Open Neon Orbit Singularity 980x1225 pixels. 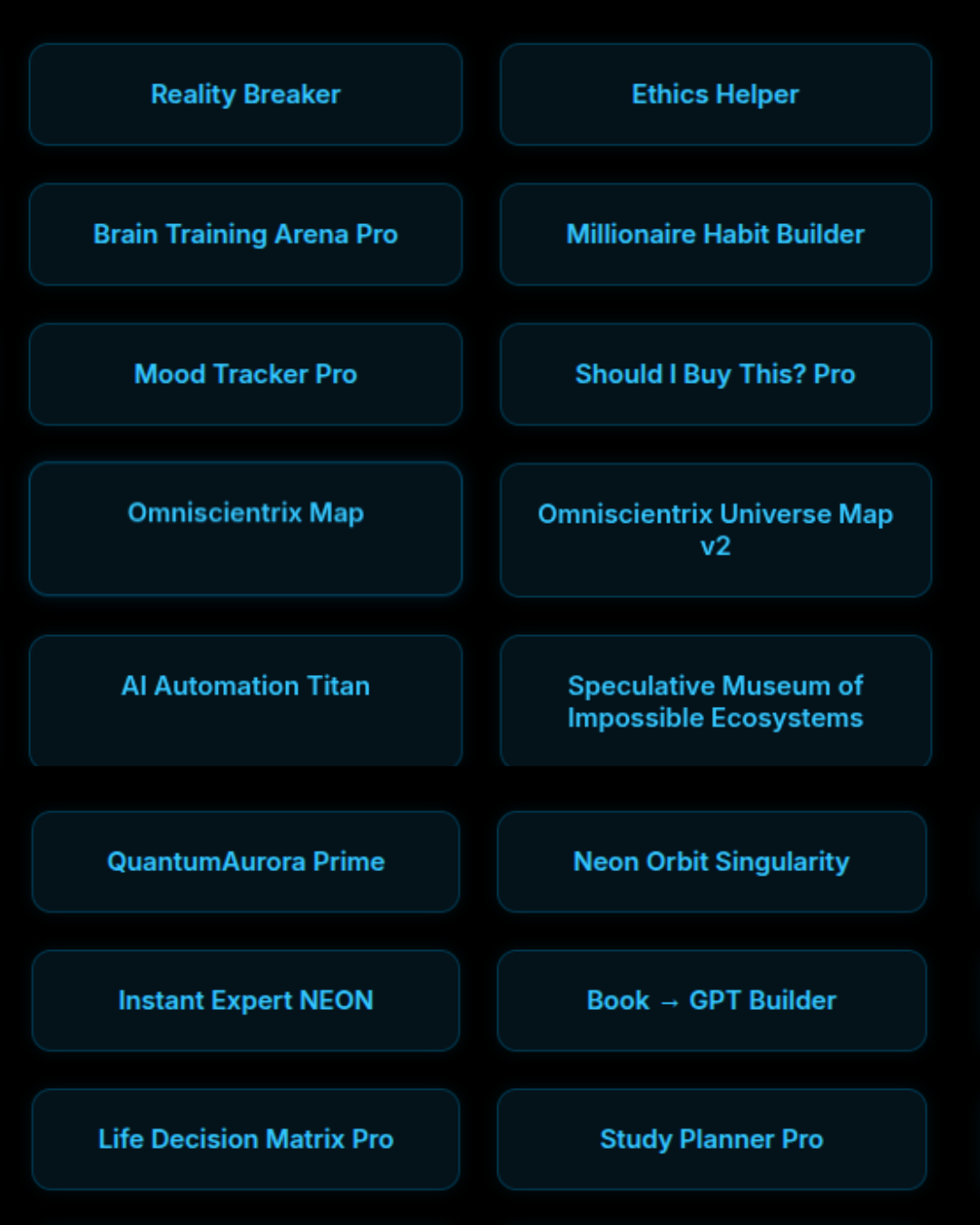[x=711, y=861]
